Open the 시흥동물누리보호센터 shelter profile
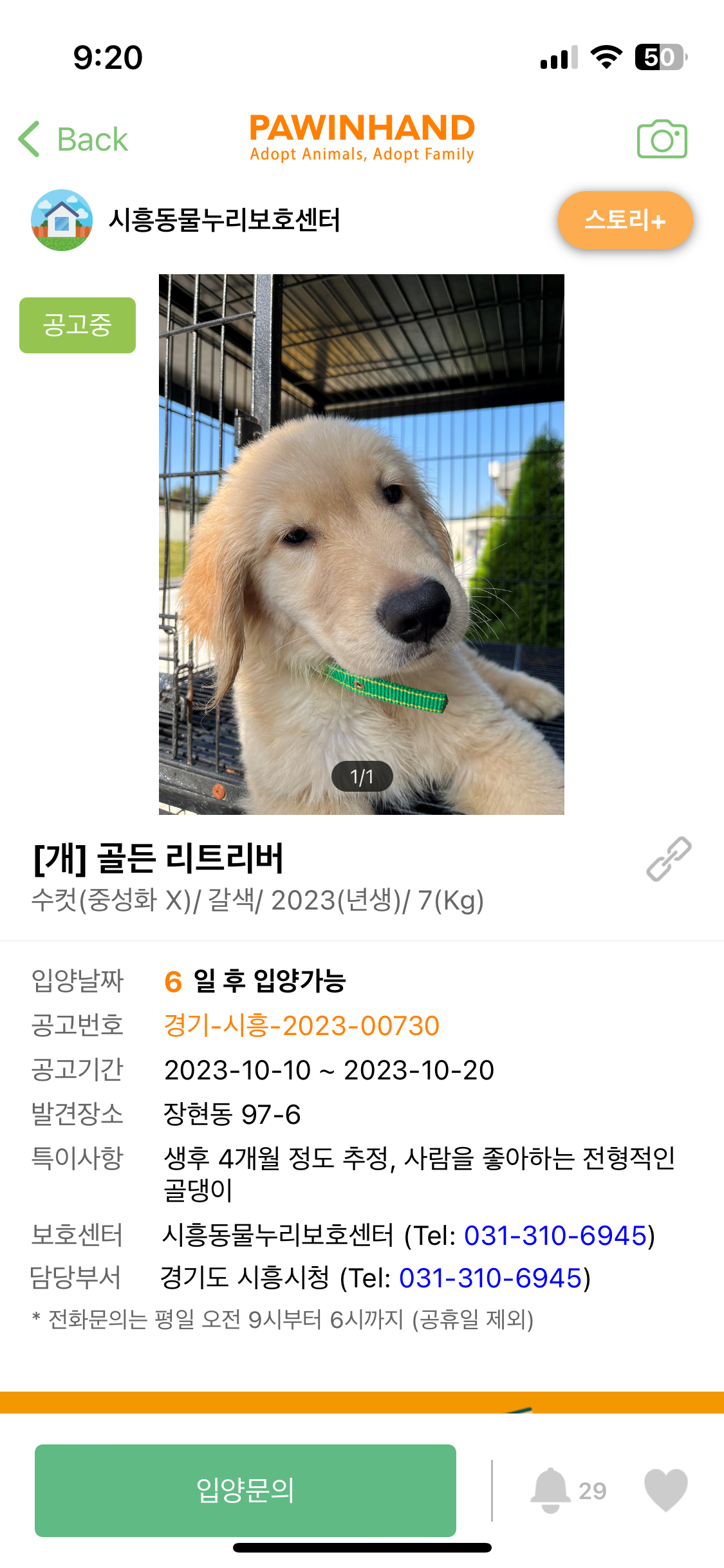 pos(223,220)
